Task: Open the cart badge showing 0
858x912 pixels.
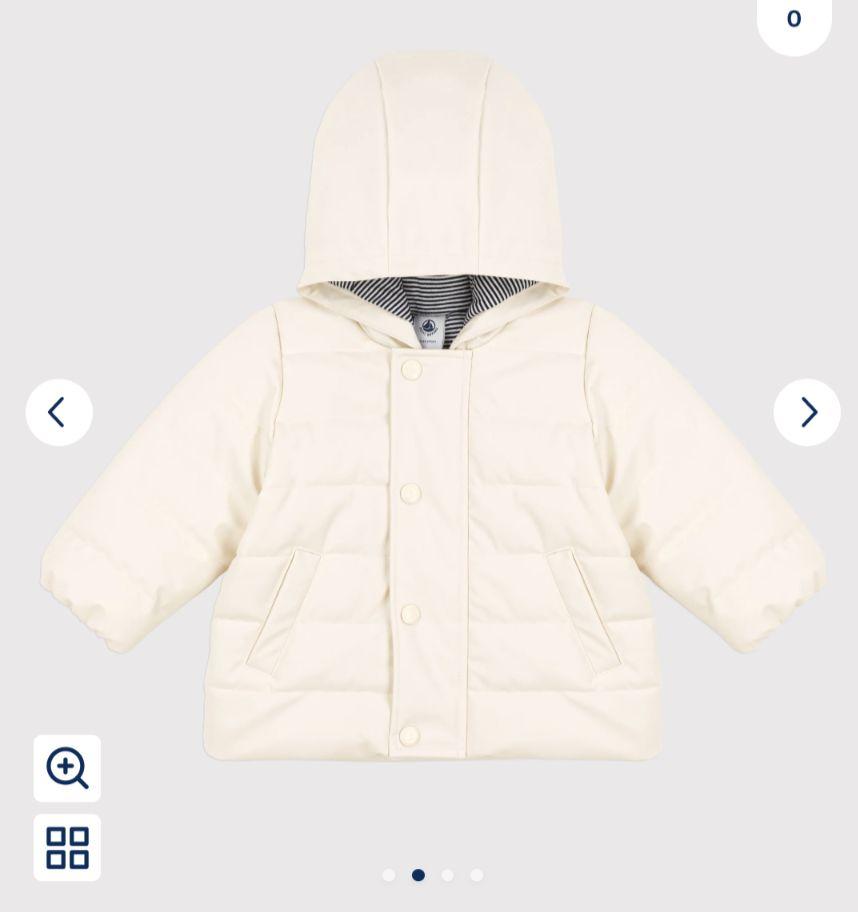Action: pyautogui.click(x=794, y=20)
